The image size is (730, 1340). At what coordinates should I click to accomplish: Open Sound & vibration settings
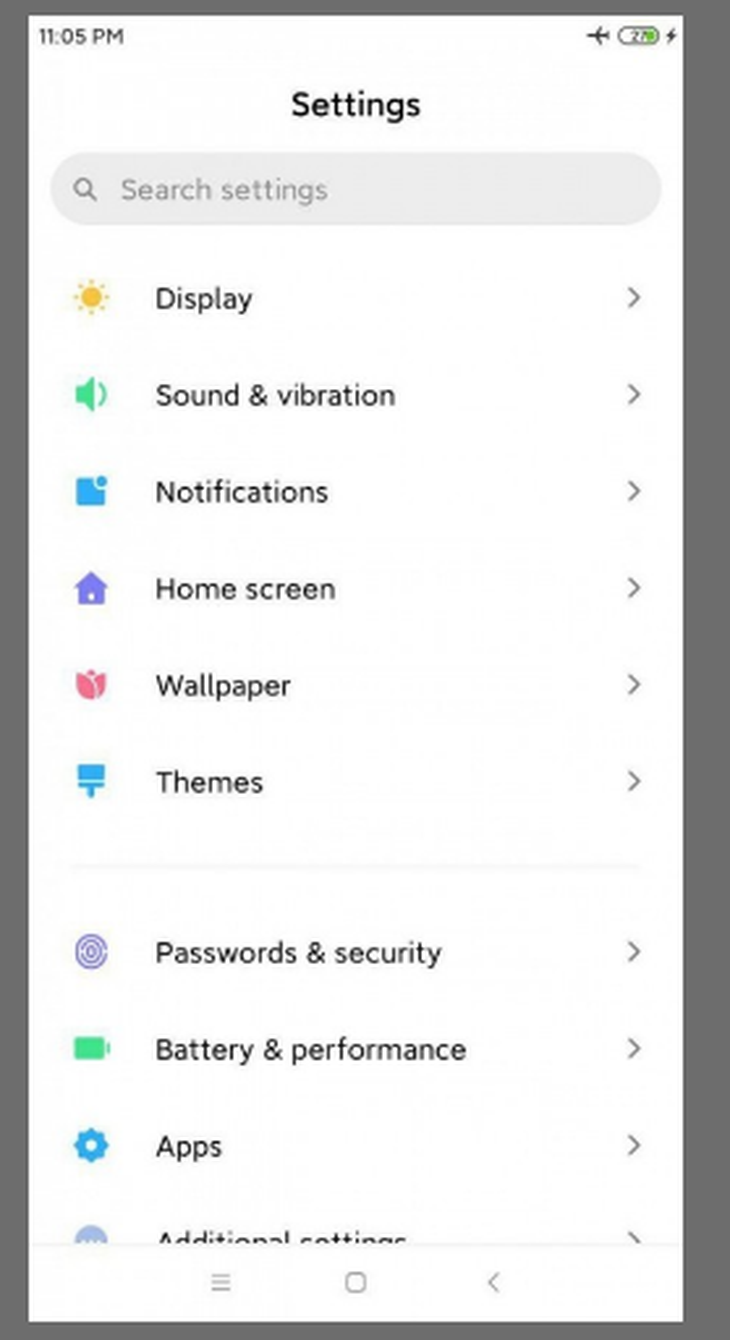[355, 395]
